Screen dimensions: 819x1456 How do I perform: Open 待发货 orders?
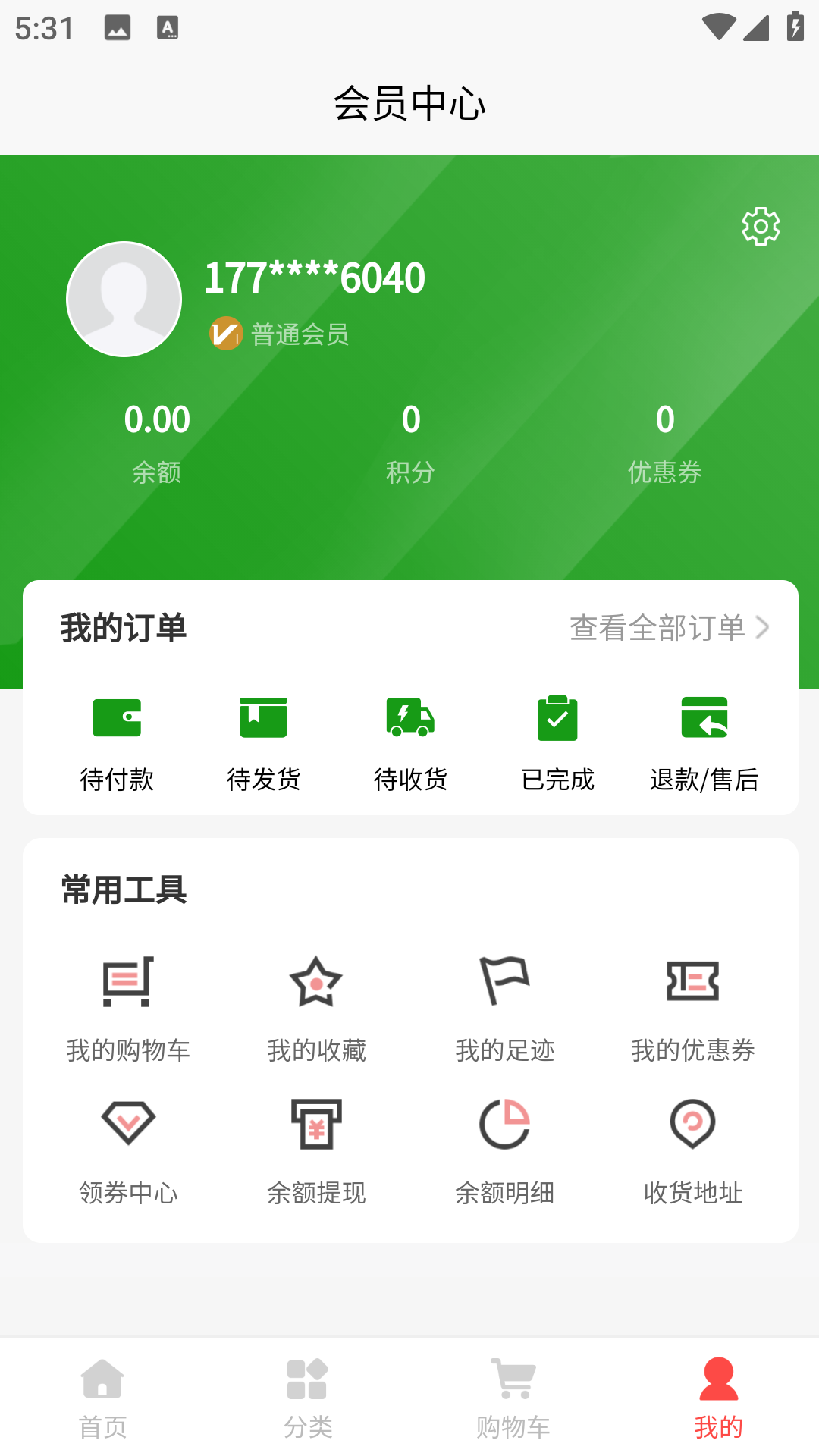click(x=263, y=742)
